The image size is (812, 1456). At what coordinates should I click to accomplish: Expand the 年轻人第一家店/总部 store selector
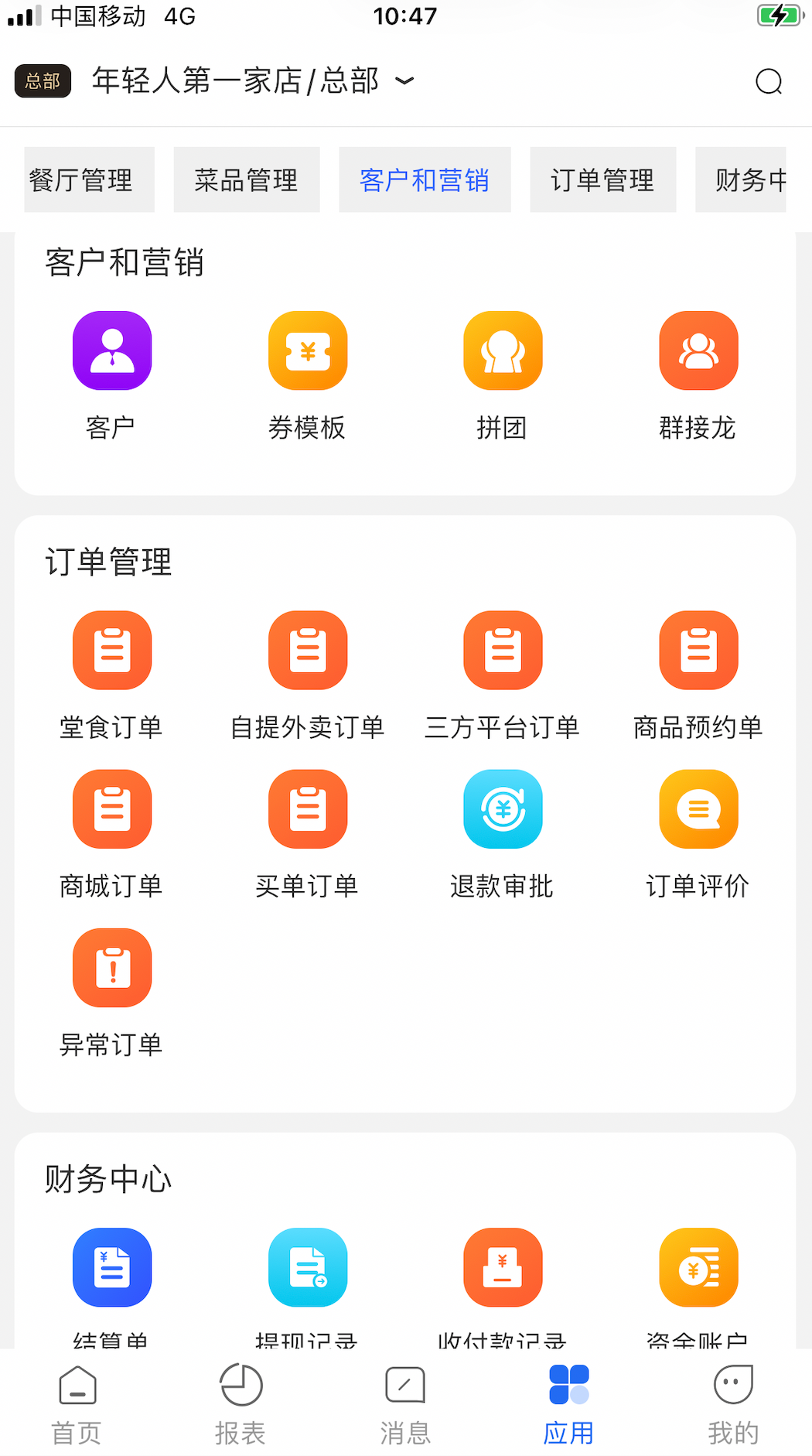click(x=253, y=81)
